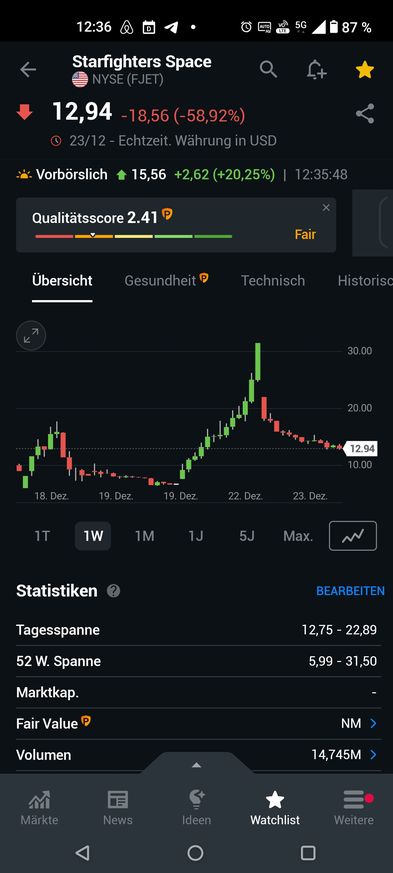393x873 pixels.
Task: Open the News tab in bottom navigation
Action: point(117,808)
